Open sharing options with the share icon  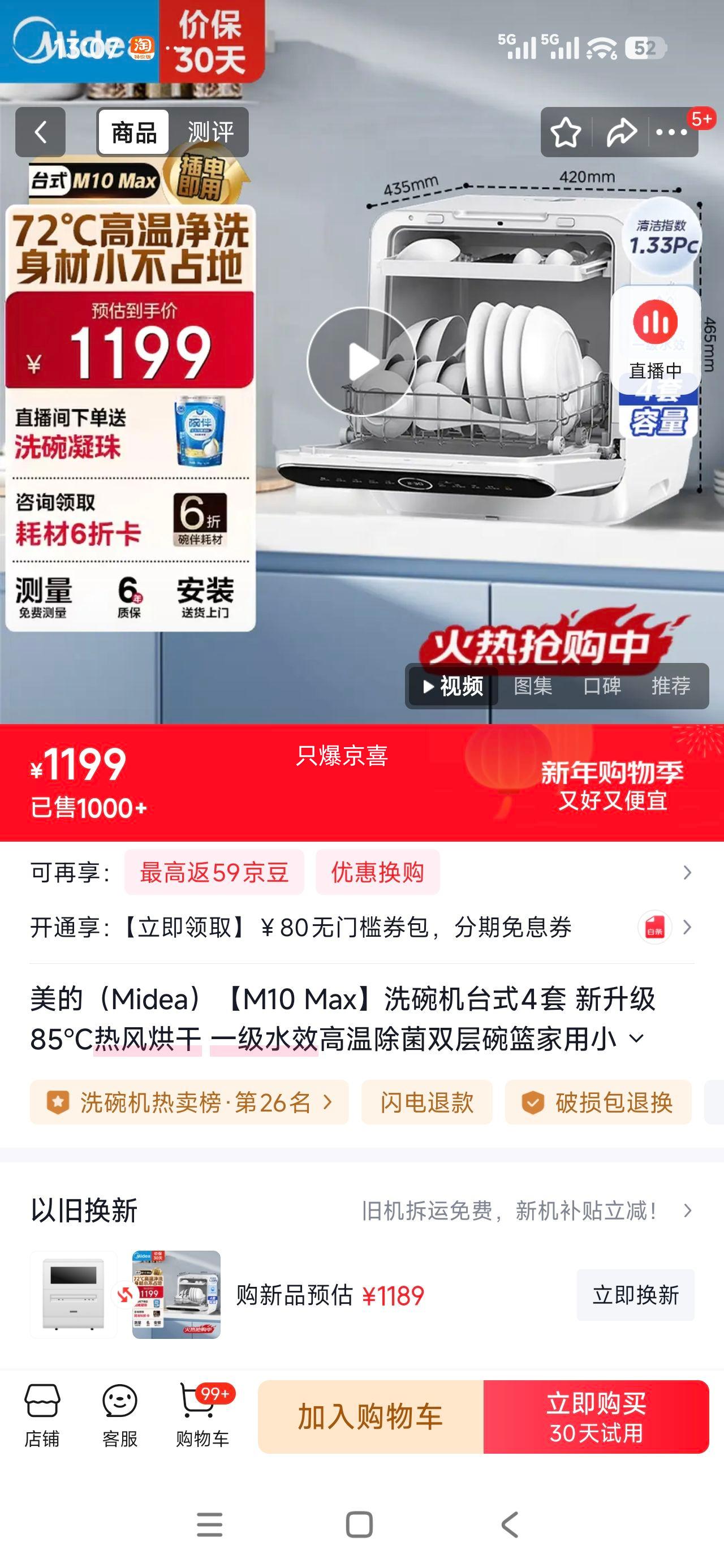click(620, 132)
